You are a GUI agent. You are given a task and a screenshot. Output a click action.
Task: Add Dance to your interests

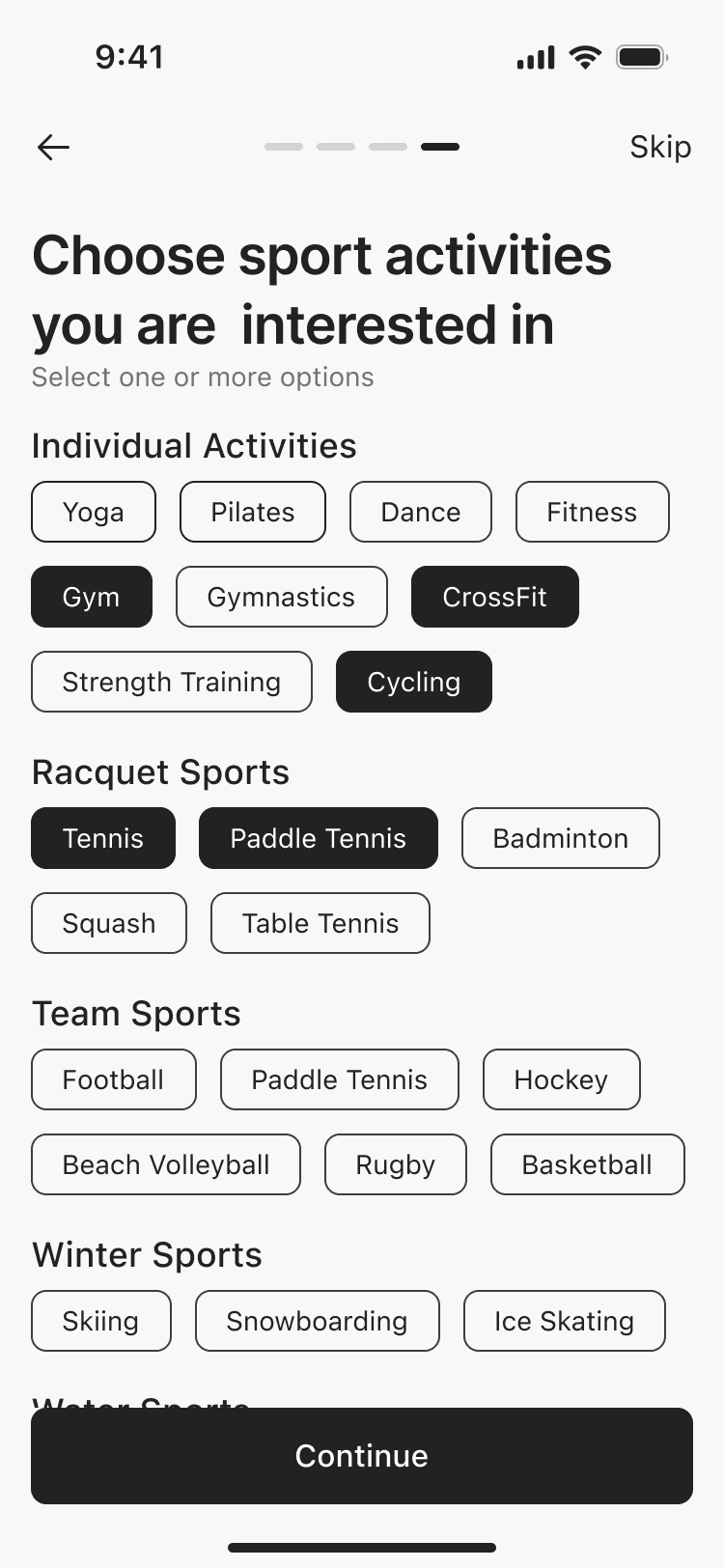click(421, 512)
